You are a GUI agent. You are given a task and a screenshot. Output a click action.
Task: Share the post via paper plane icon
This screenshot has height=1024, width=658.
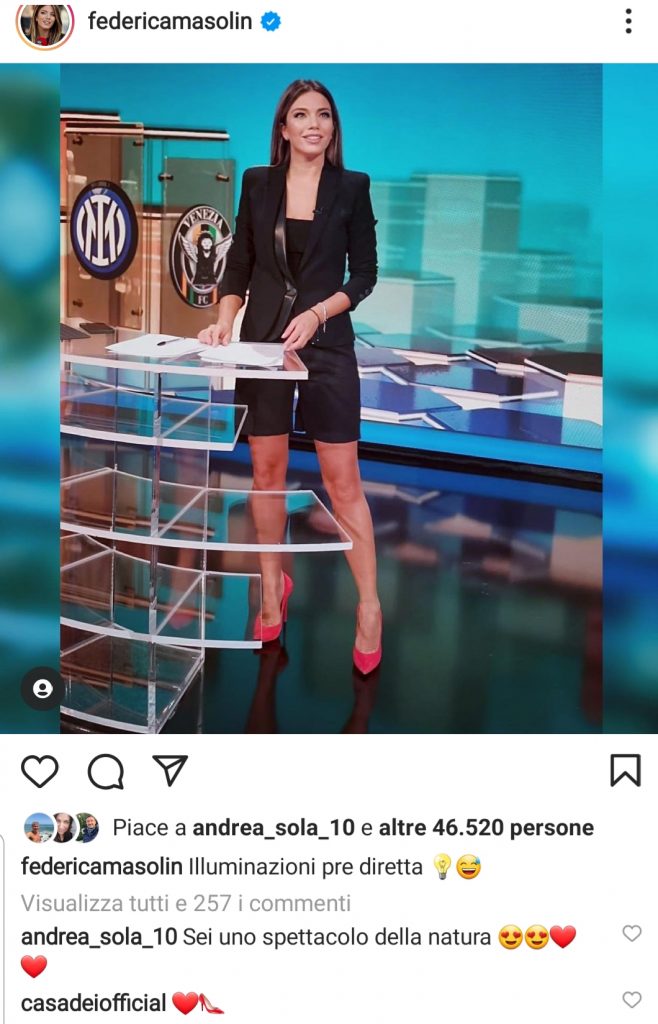click(x=170, y=769)
